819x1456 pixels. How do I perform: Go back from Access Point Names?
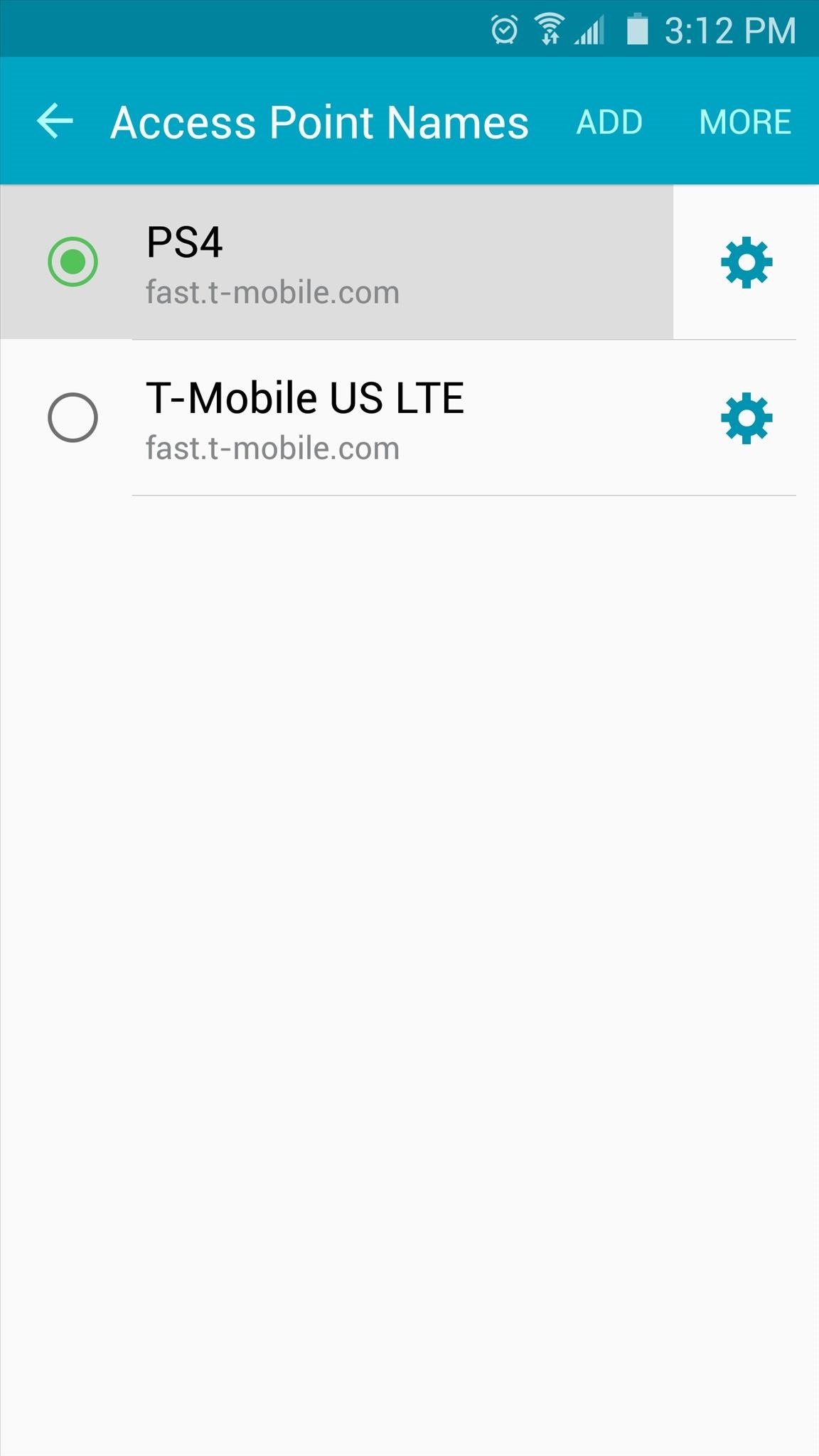[x=55, y=121]
